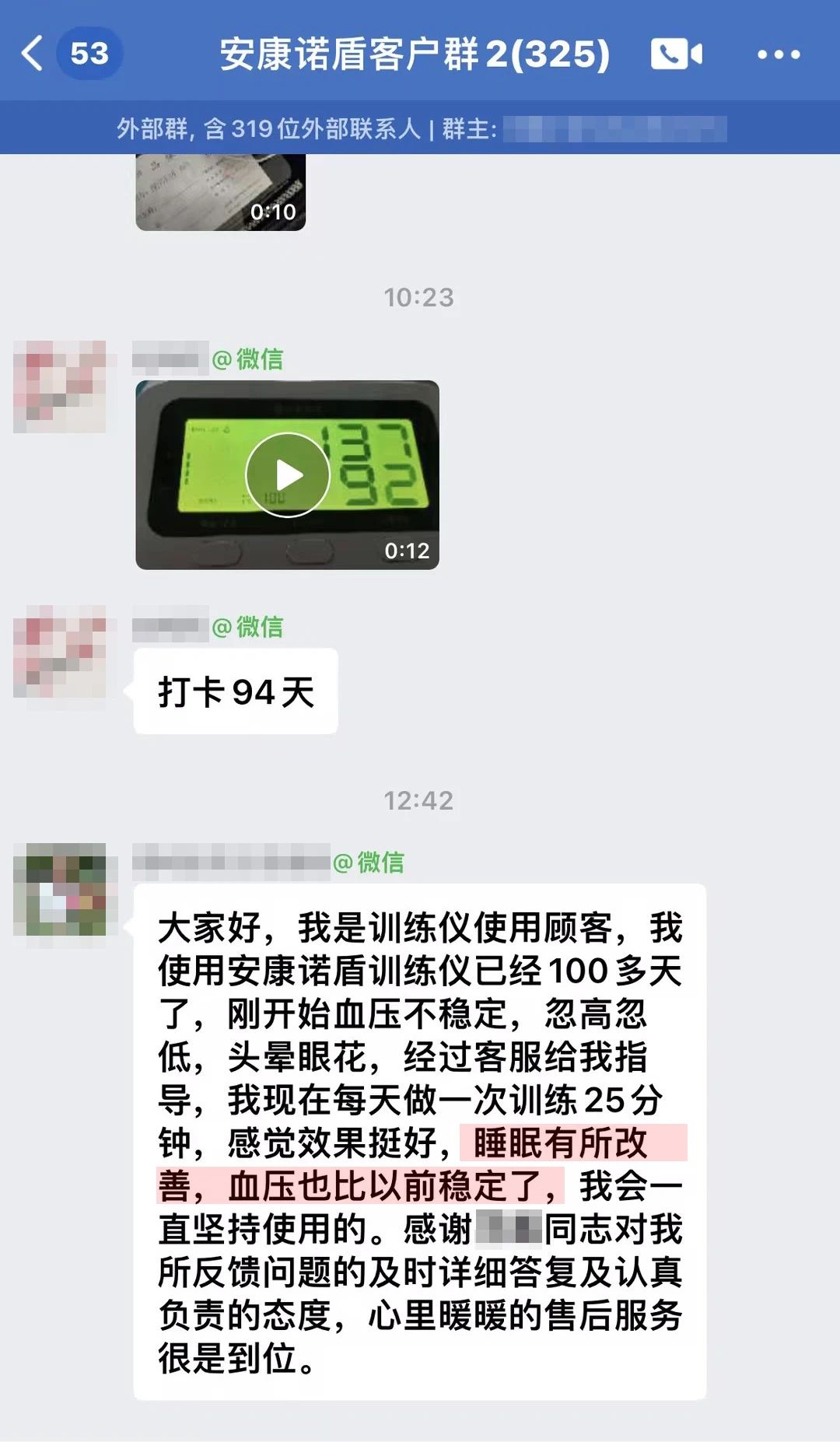Tap the 10:23 timestamp

(420, 296)
